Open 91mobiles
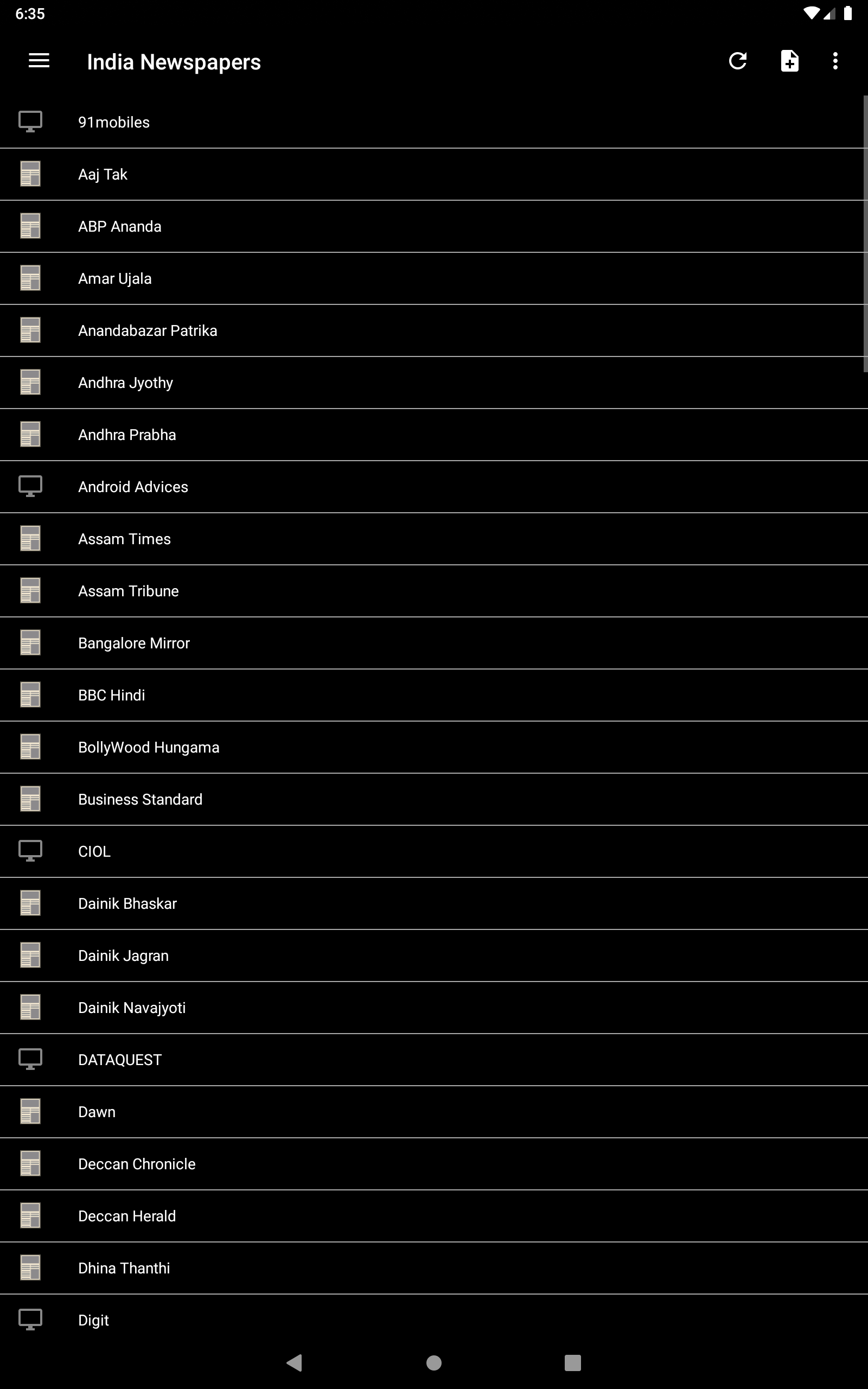Viewport: 868px width, 1389px height. (x=434, y=122)
